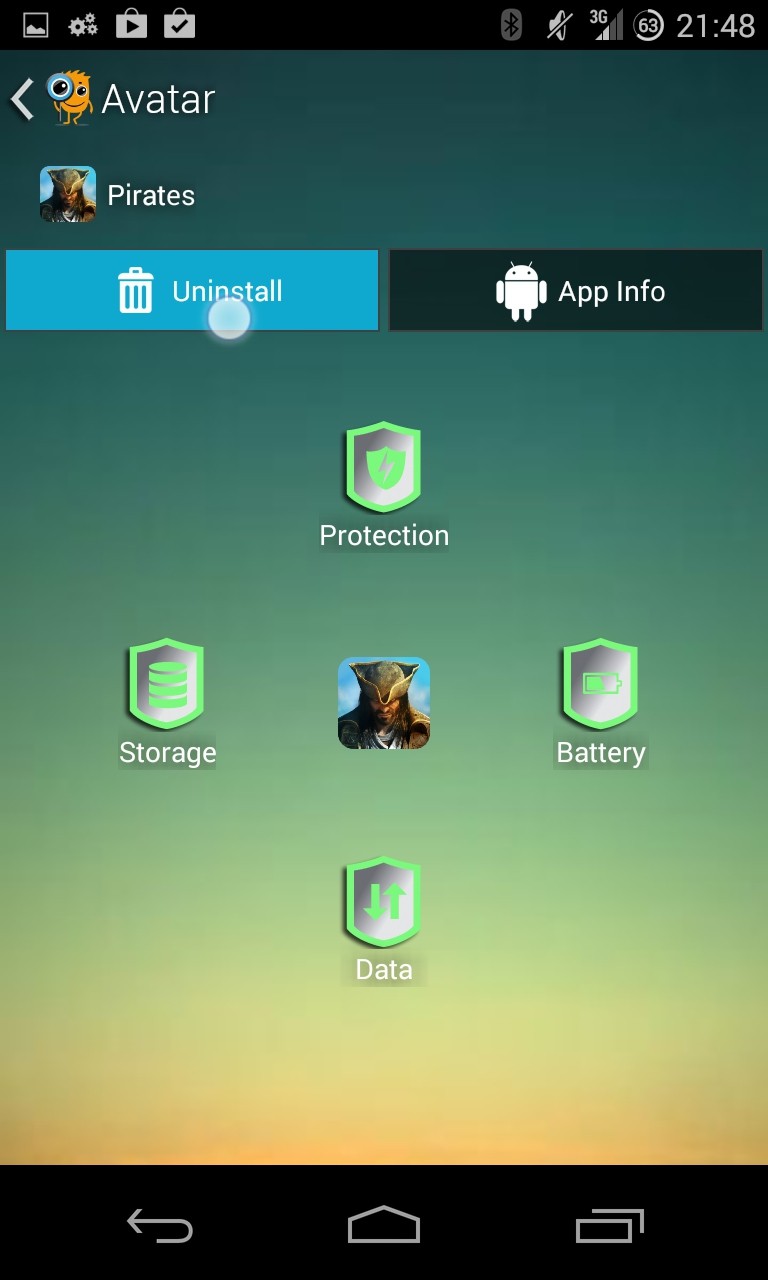Image resolution: width=768 pixels, height=1280 pixels.
Task: Open the Protection shield
Action: [x=383, y=468]
